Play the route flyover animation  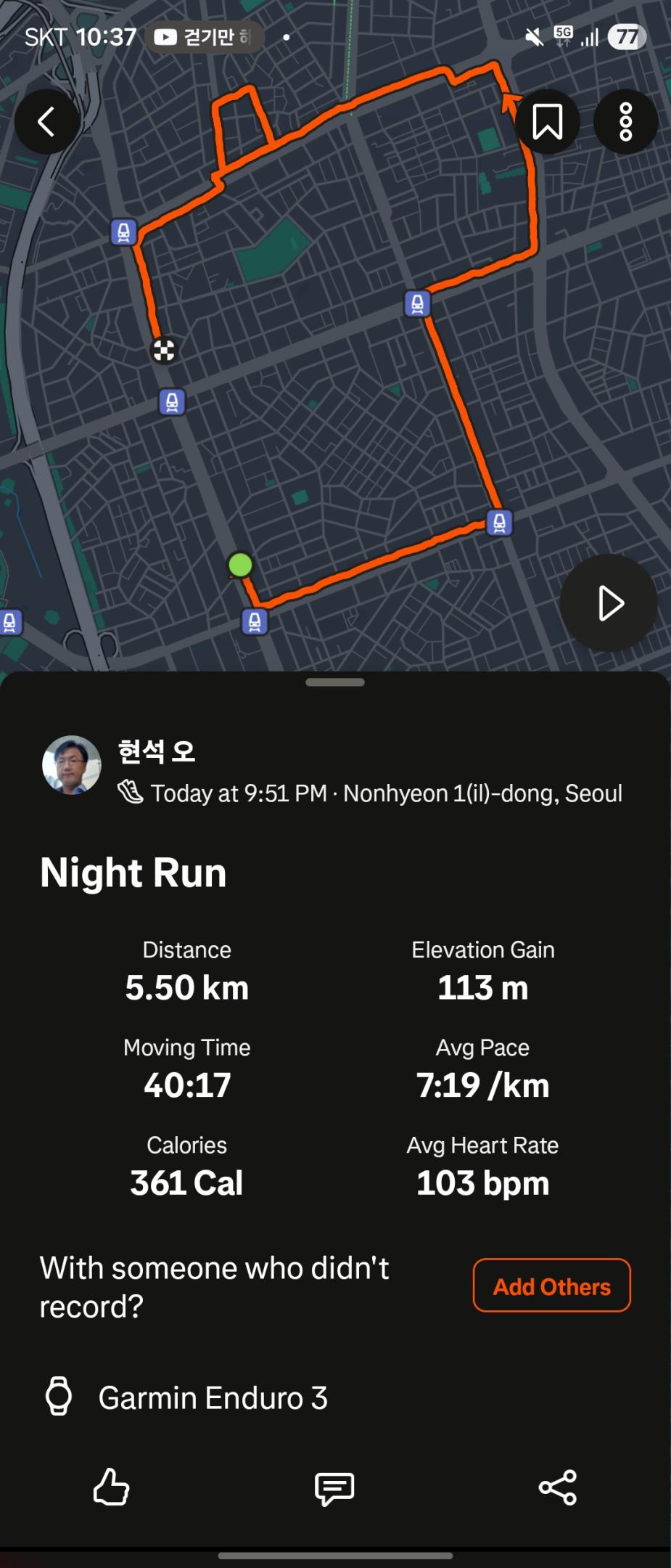[609, 603]
